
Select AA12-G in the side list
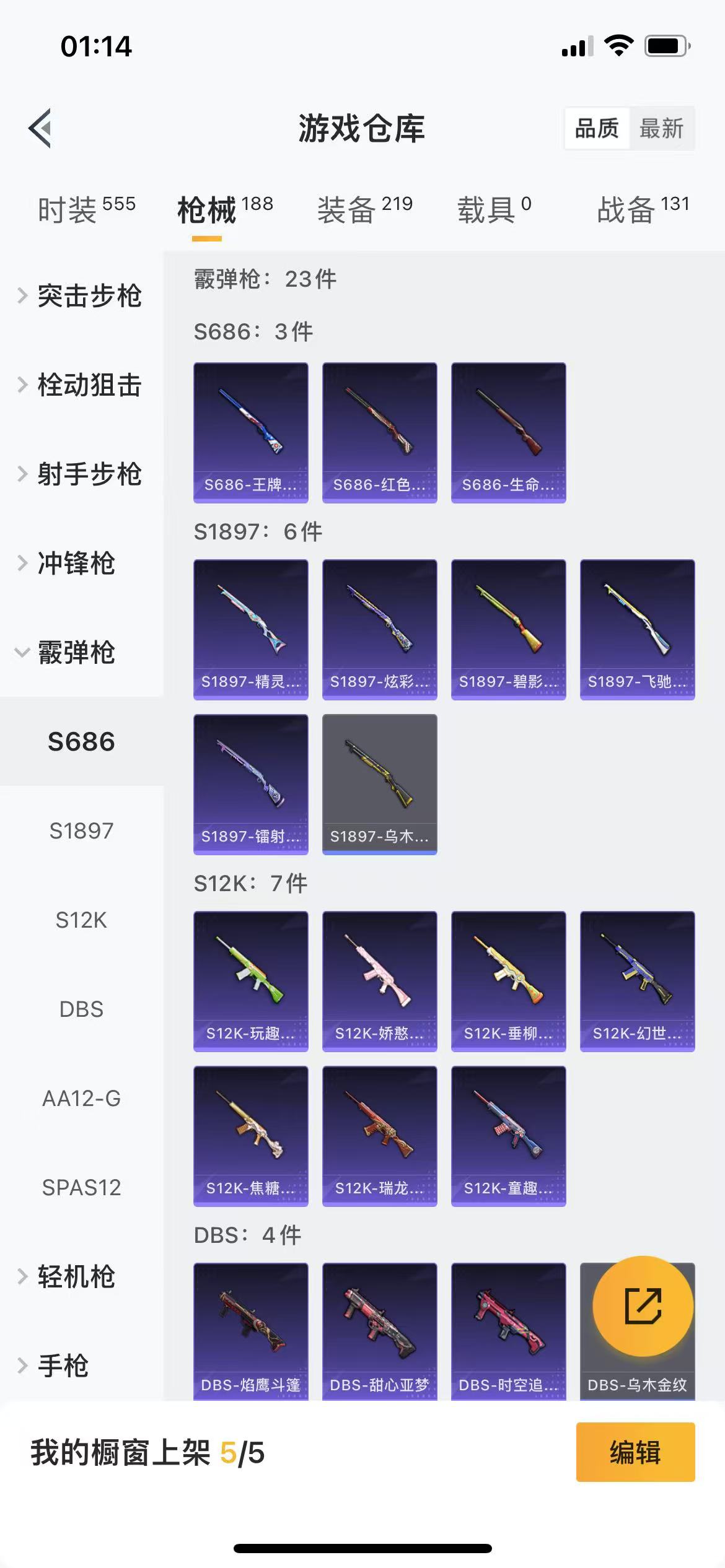tap(81, 1099)
